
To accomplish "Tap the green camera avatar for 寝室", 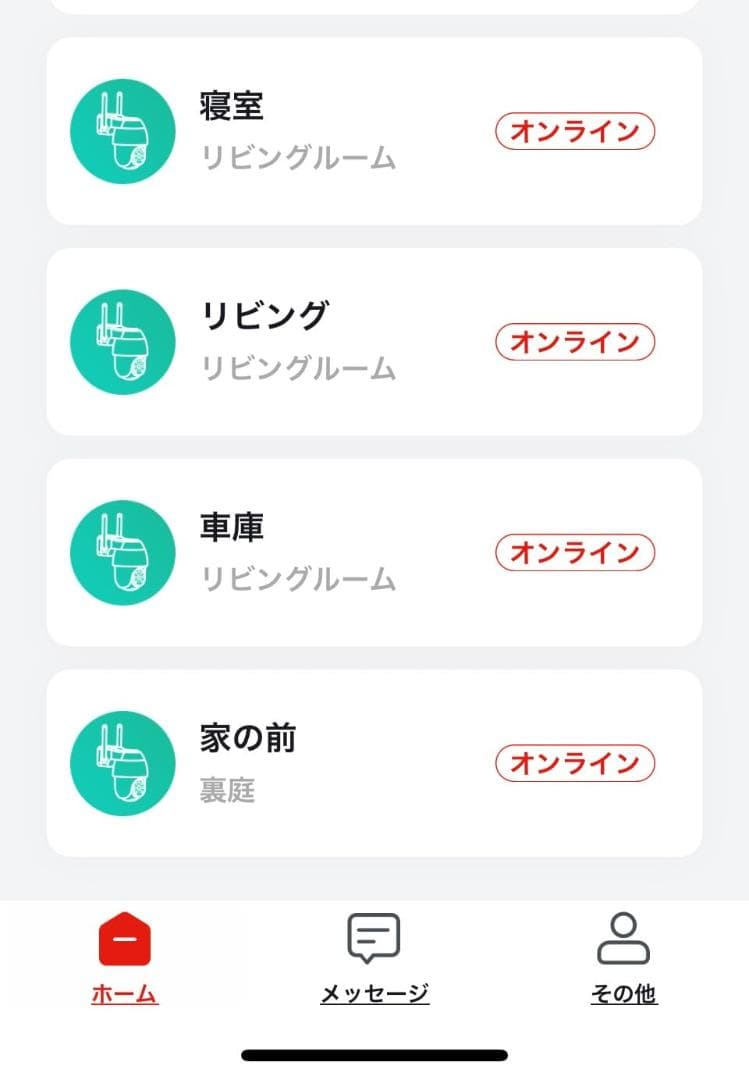I will click(x=122, y=131).
